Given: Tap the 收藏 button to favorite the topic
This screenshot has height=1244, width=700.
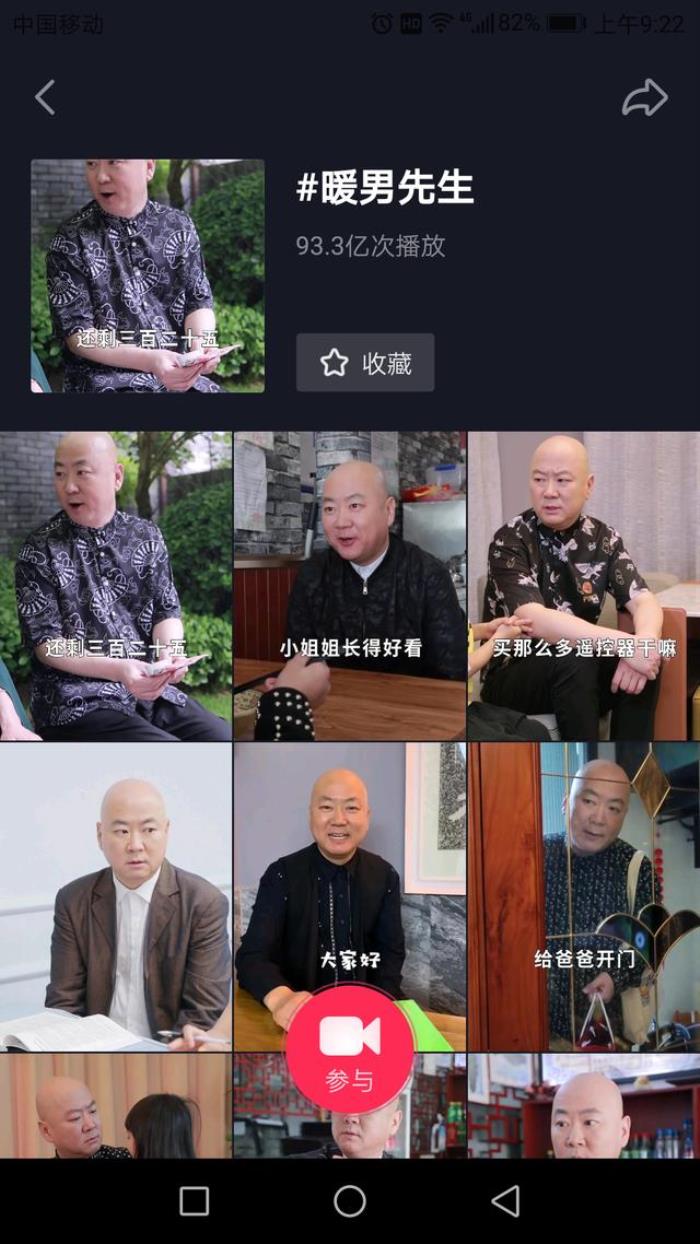Looking at the screenshot, I should [365, 362].
